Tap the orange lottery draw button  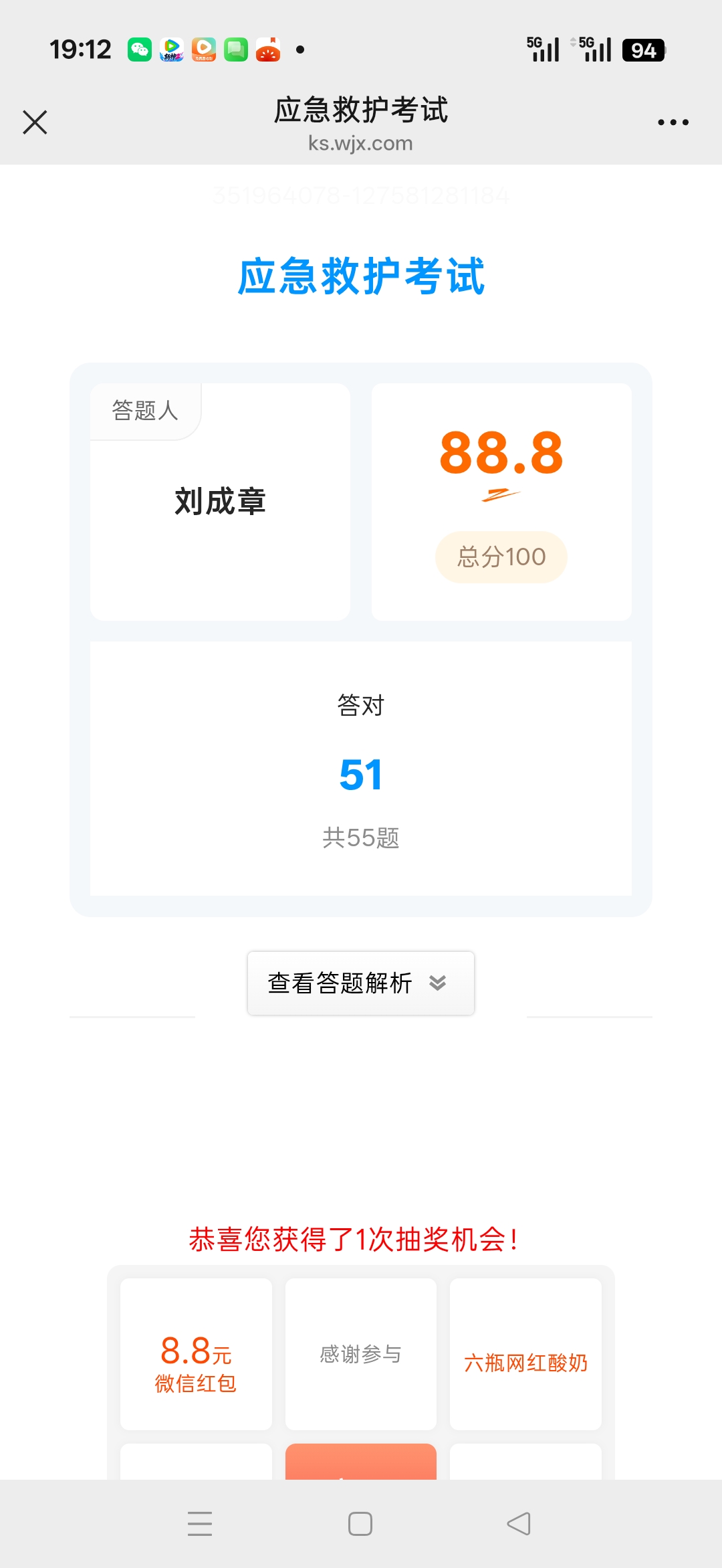tap(361, 1461)
